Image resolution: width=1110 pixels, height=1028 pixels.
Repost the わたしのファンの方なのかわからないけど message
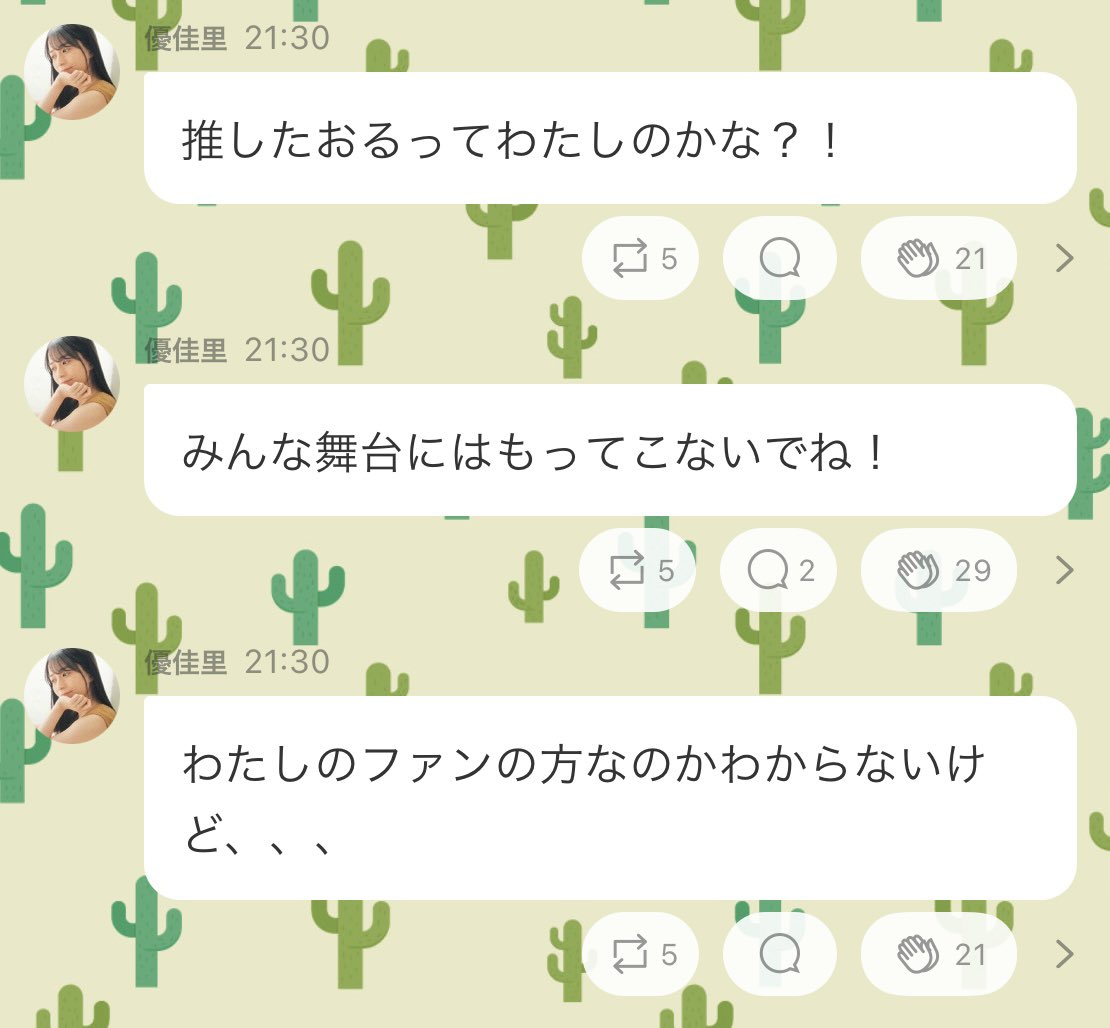click(x=640, y=954)
